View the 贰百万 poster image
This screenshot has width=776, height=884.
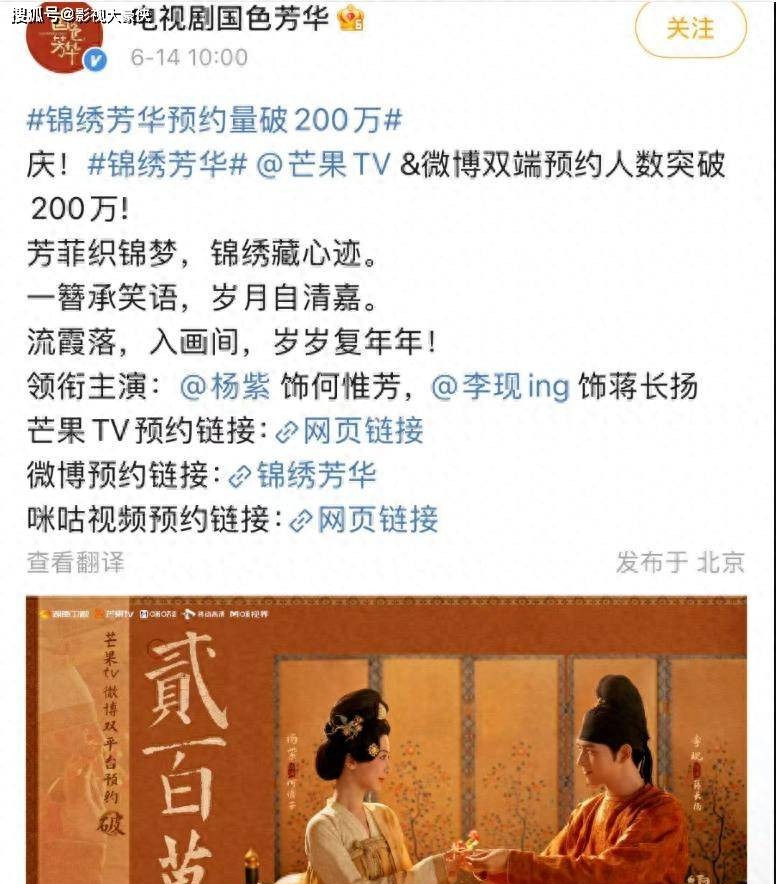pos(386,740)
